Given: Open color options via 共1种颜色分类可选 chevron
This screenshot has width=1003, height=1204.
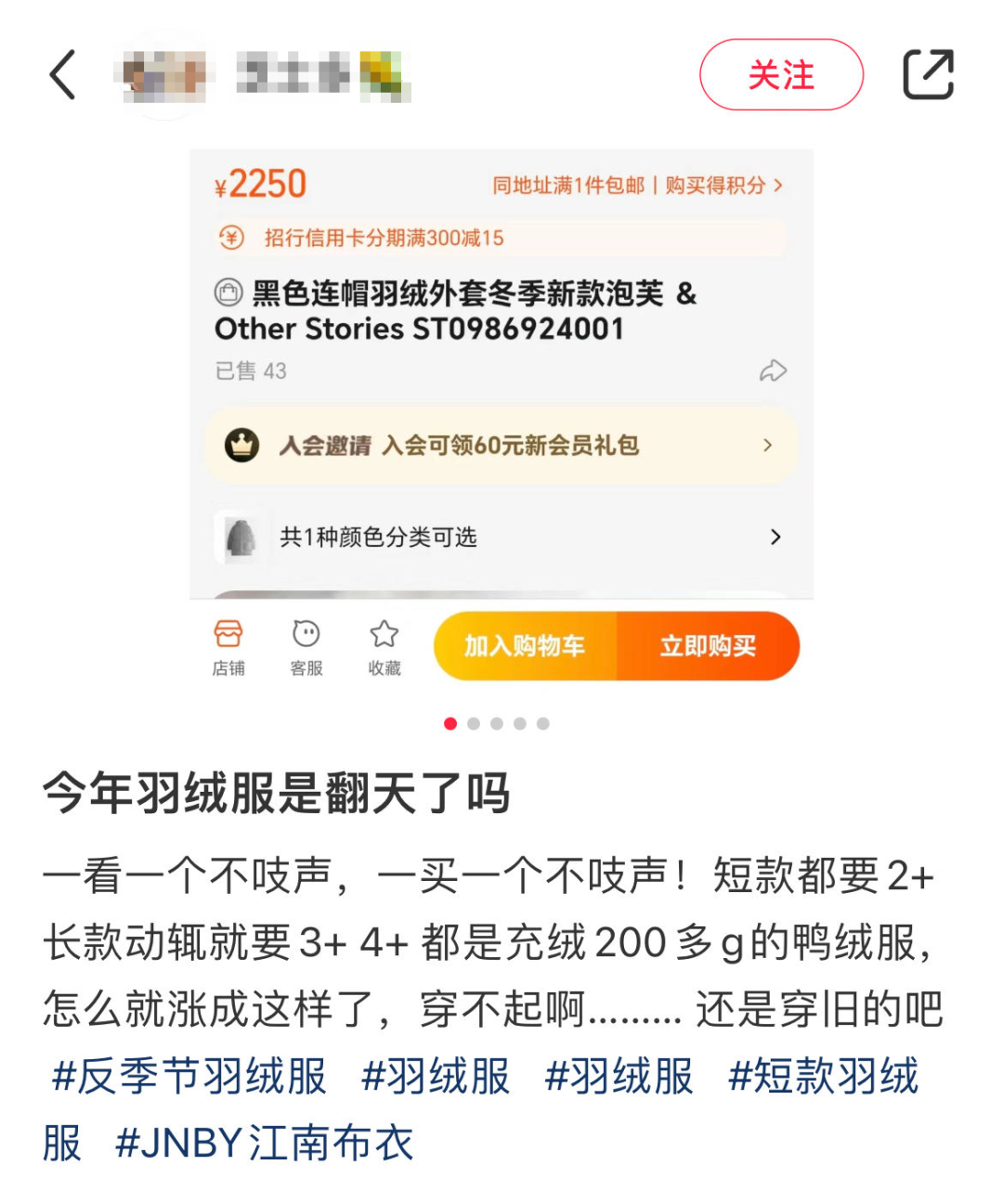Looking at the screenshot, I should click(776, 537).
